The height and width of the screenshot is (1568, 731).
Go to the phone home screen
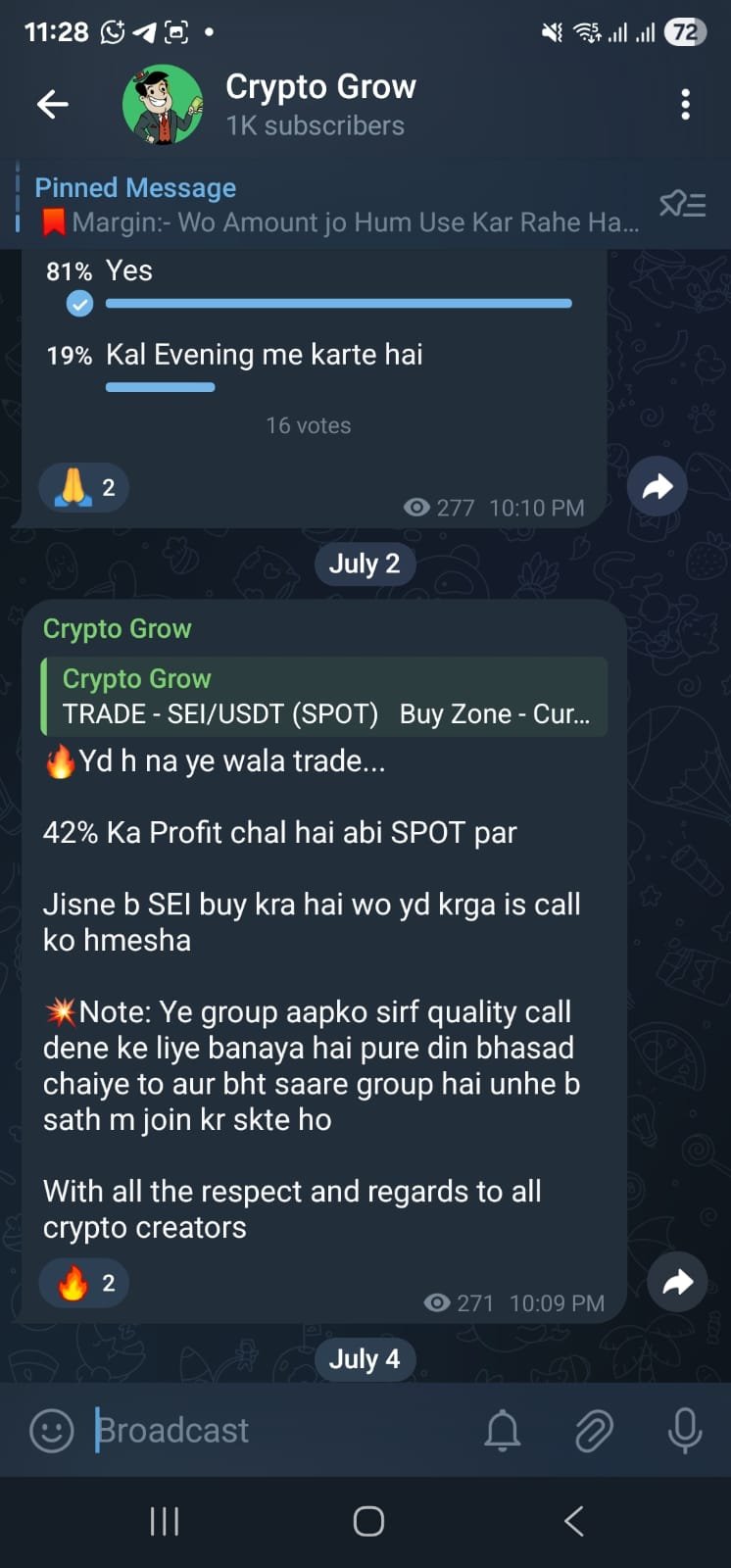(x=368, y=1521)
